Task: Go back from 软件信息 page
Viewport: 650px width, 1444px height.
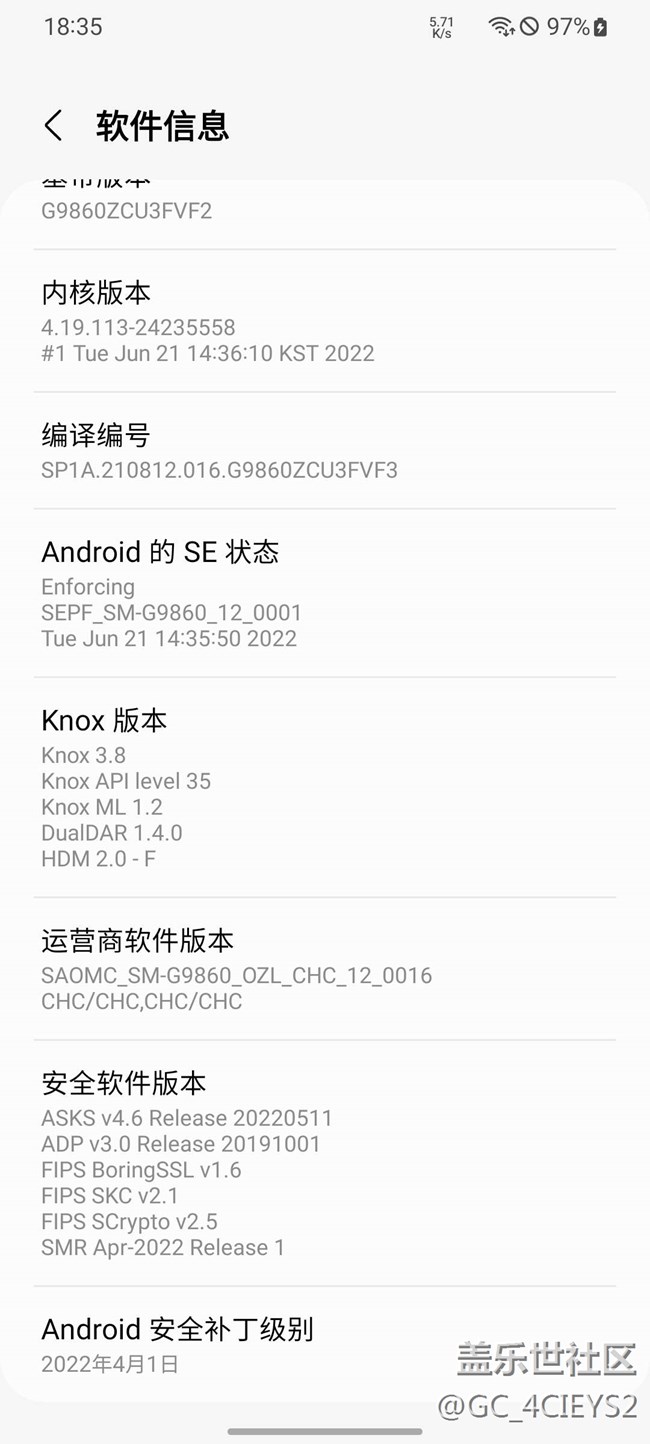Action: pyautogui.click(x=54, y=127)
